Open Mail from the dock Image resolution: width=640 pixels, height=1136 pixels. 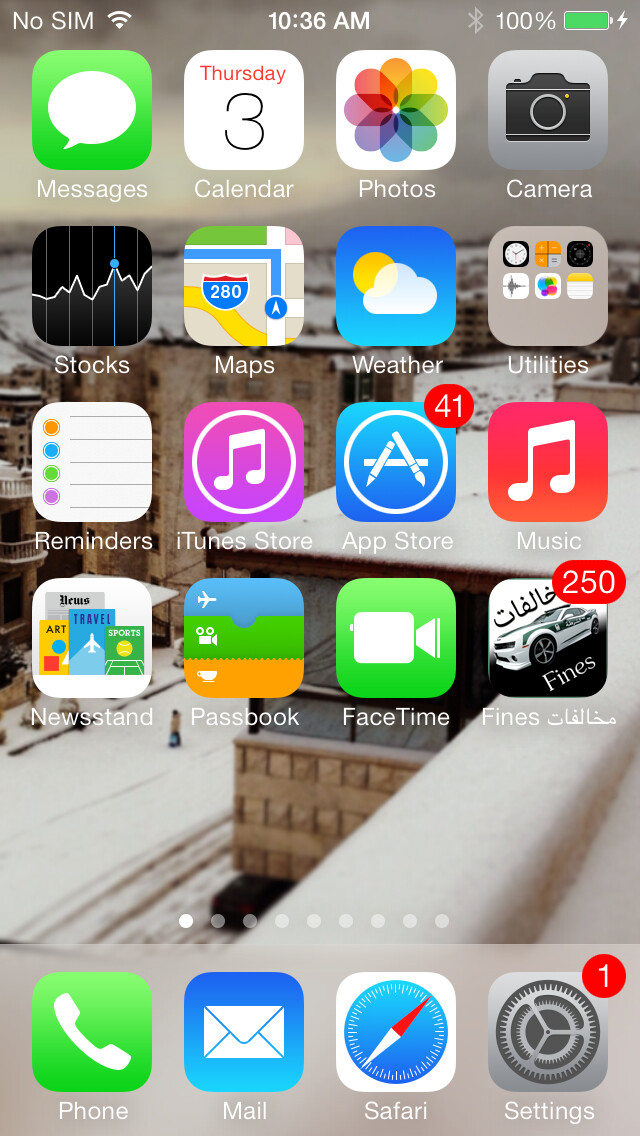(x=244, y=1032)
